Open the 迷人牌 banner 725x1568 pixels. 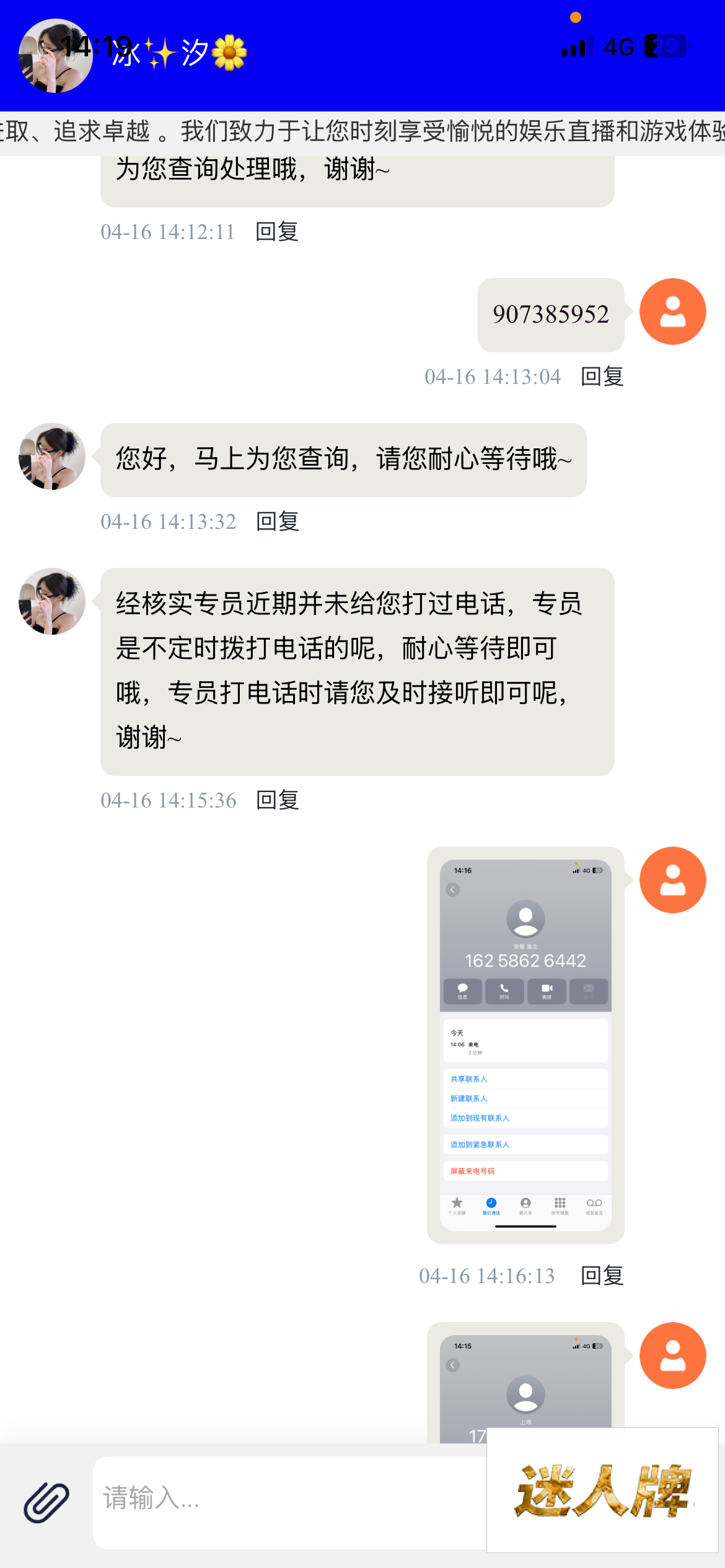coord(602,1490)
